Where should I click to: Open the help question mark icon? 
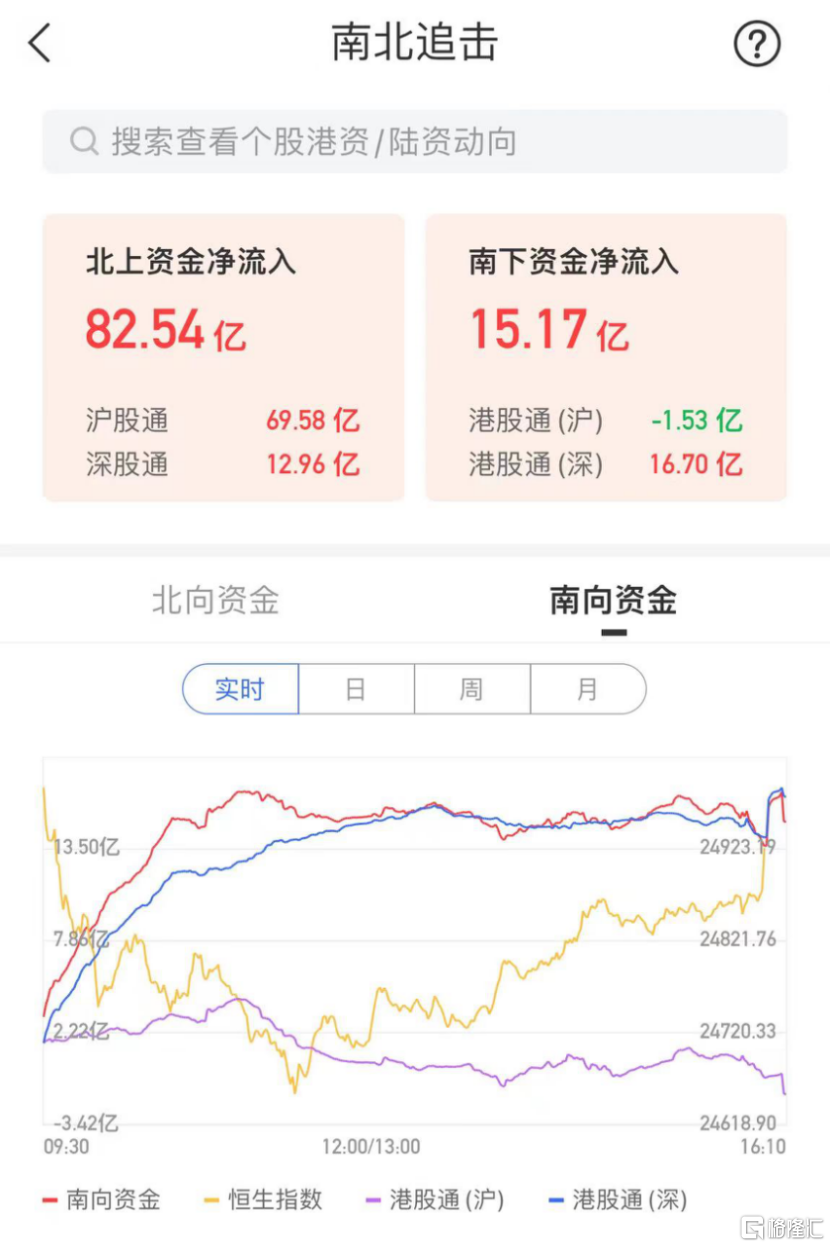click(x=757, y=44)
